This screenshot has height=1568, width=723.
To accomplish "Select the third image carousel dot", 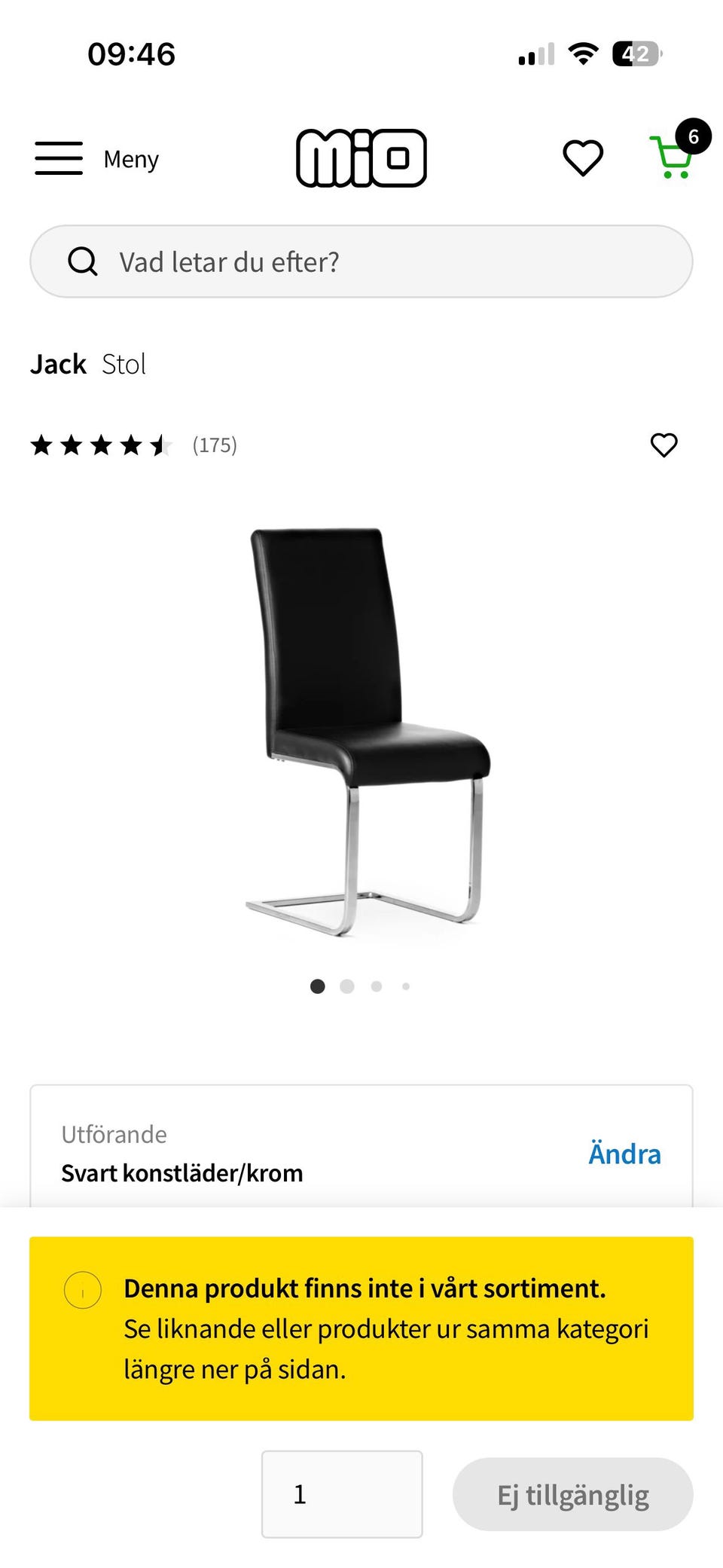I will 377,986.
